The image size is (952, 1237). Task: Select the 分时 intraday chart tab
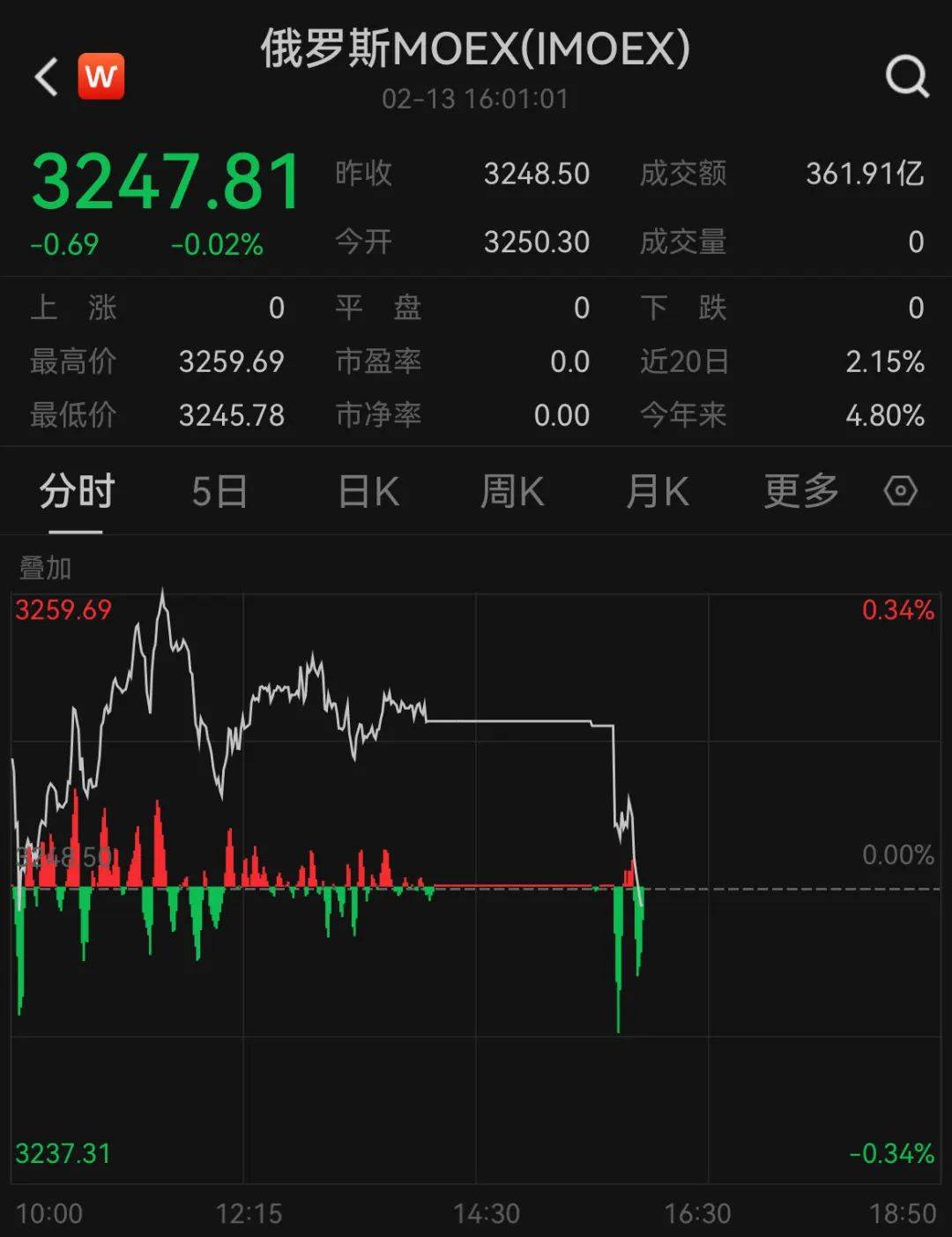click(77, 492)
